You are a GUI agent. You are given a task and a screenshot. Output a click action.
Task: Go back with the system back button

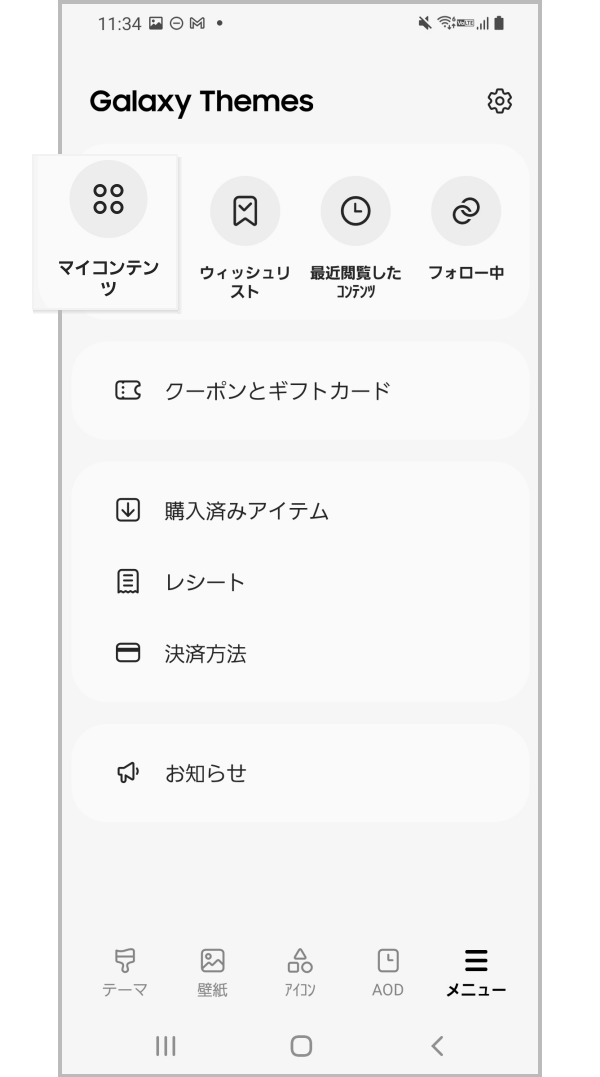click(x=437, y=1046)
